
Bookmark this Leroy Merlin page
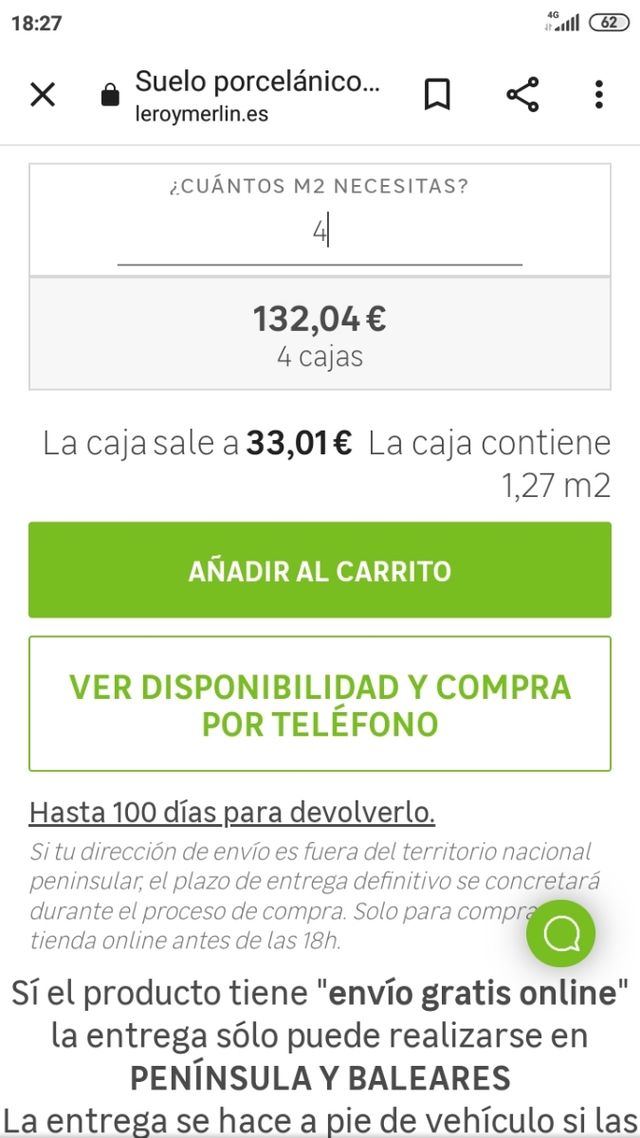pos(437,95)
